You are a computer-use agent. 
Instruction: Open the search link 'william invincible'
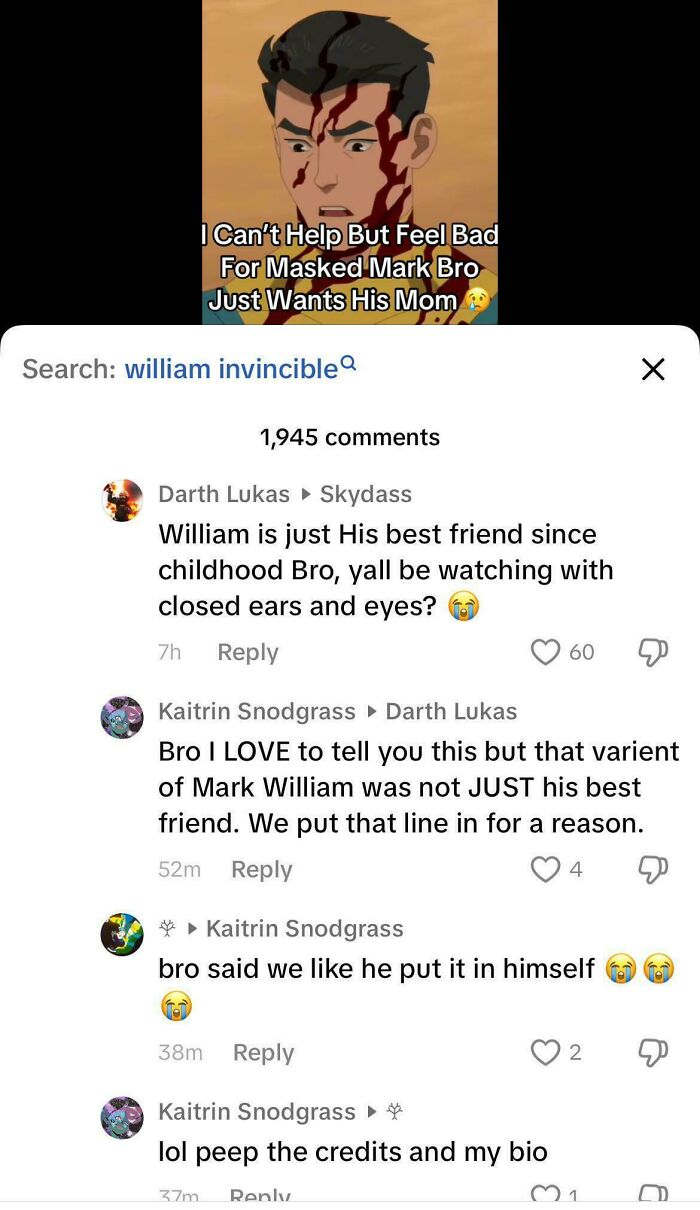click(x=231, y=369)
